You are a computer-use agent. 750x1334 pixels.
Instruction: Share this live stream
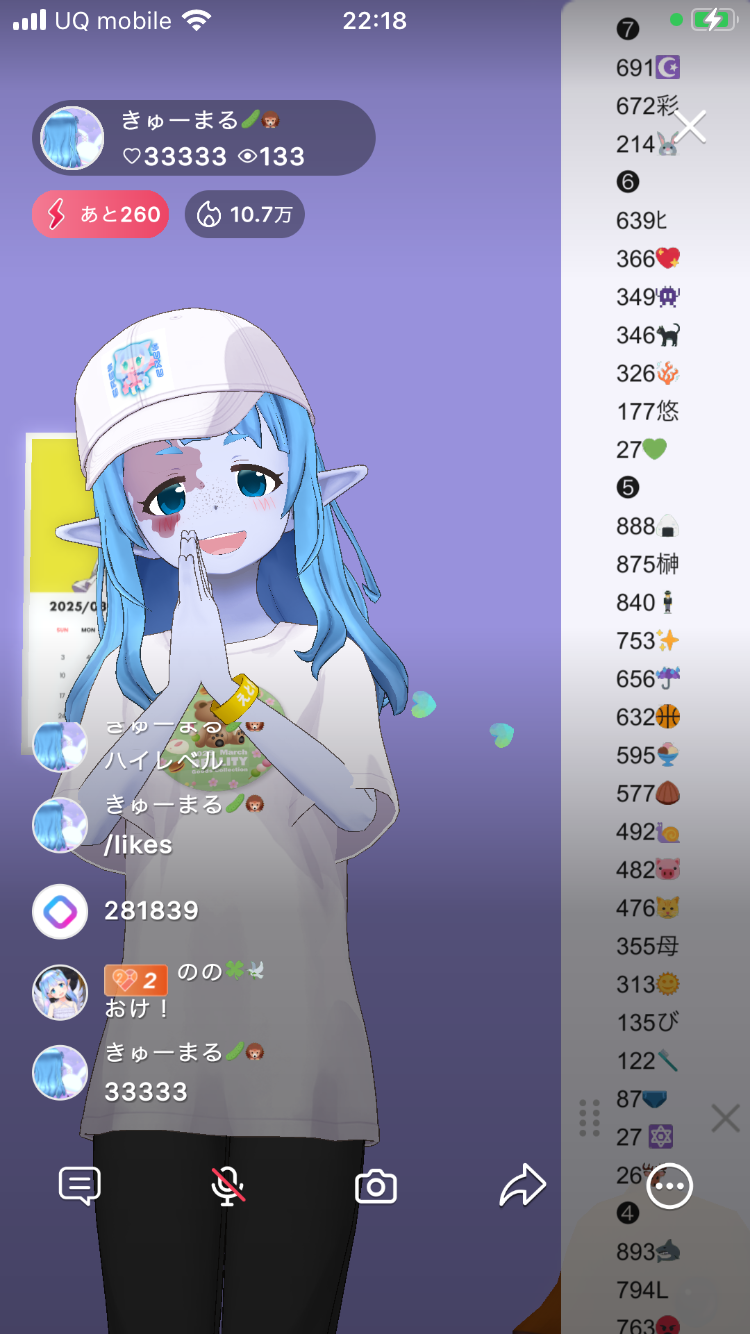tap(522, 1186)
